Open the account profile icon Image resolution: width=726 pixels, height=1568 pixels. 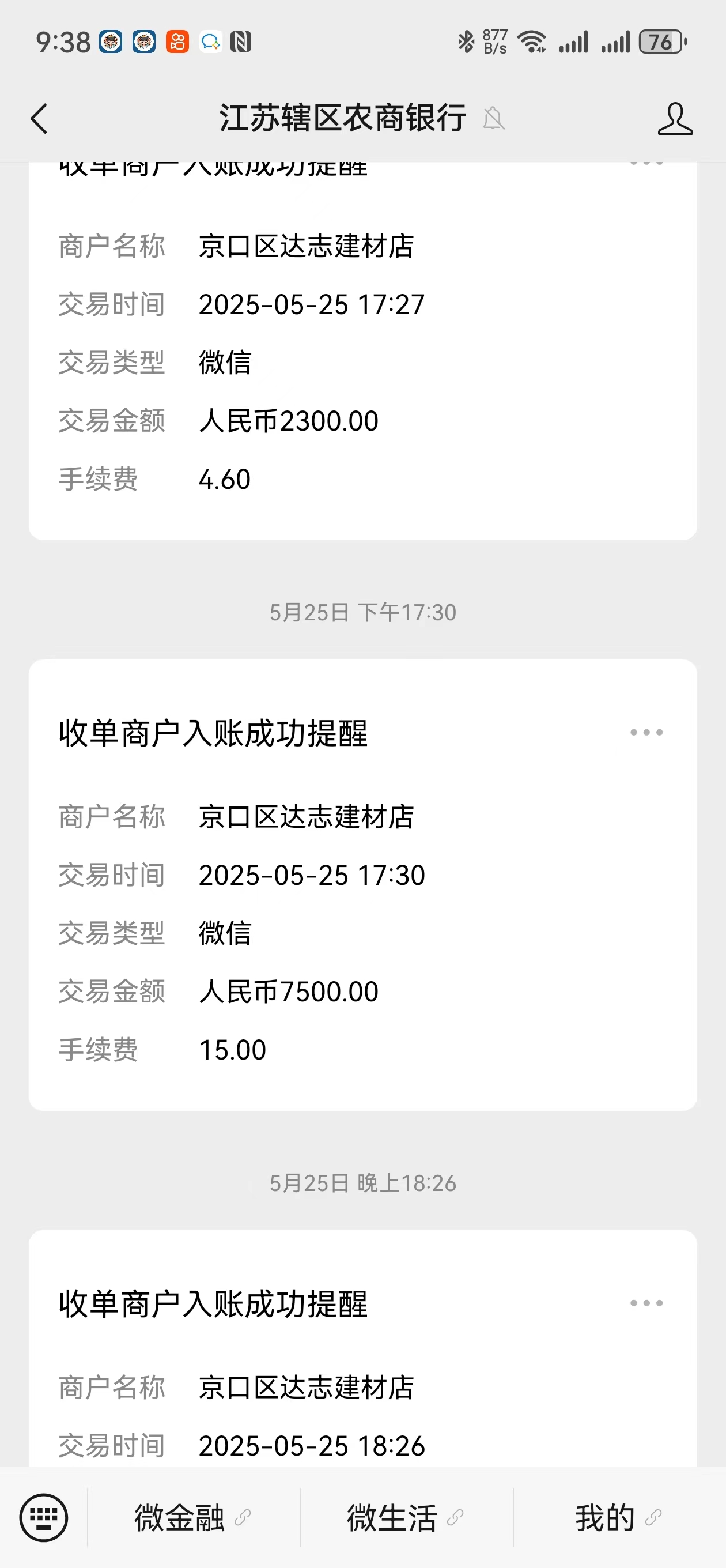point(674,119)
